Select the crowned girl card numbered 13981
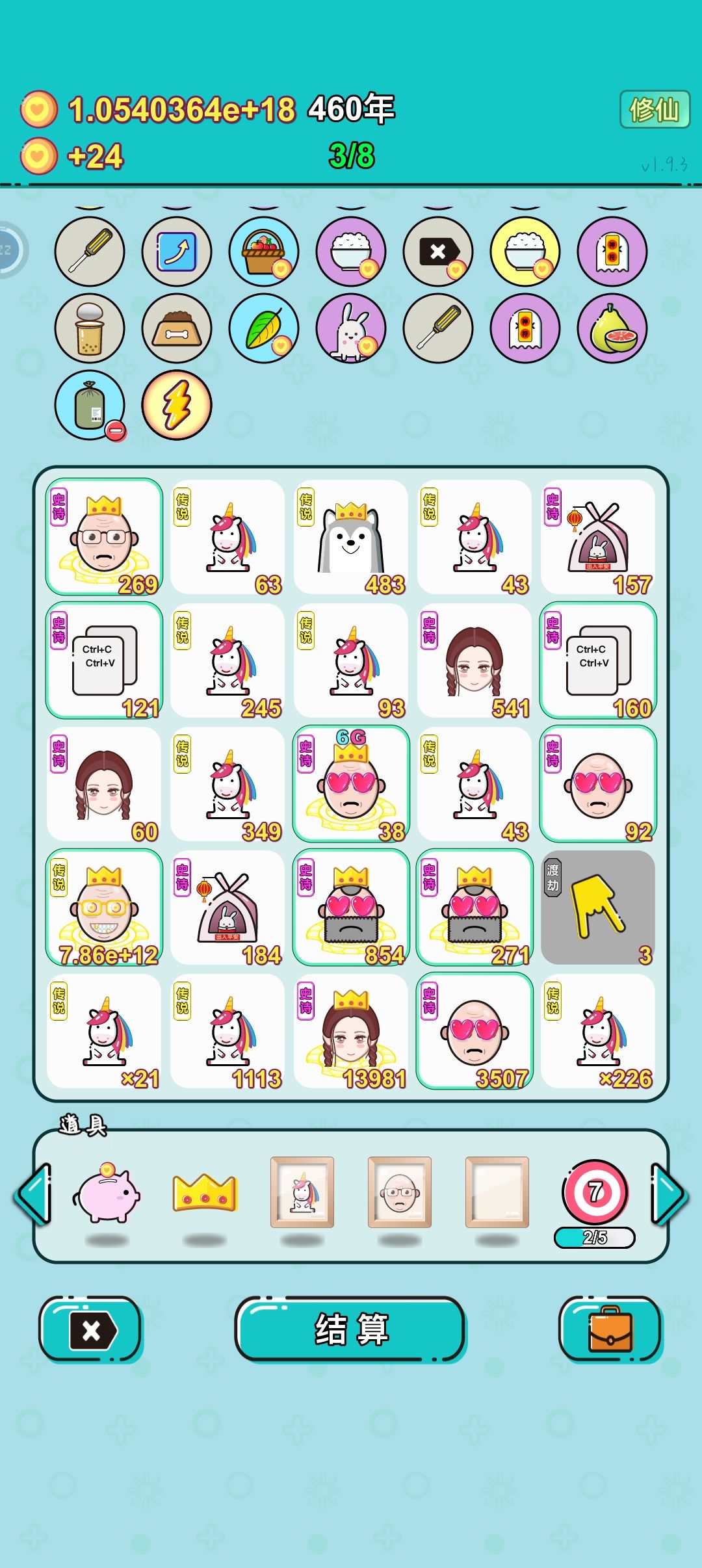Image resolution: width=702 pixels, height=1568 pixels. coord(351,1031)
